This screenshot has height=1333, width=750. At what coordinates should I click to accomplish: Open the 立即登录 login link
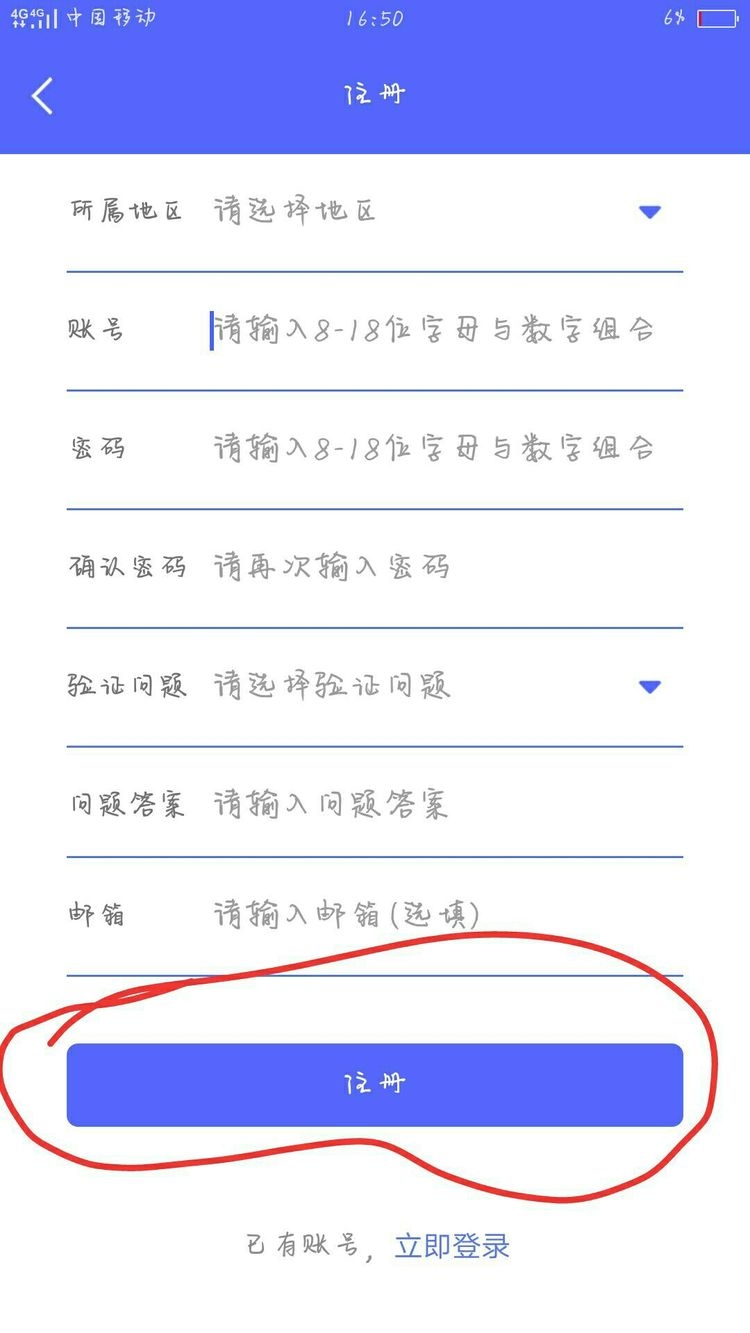(x=453, y=1246)
